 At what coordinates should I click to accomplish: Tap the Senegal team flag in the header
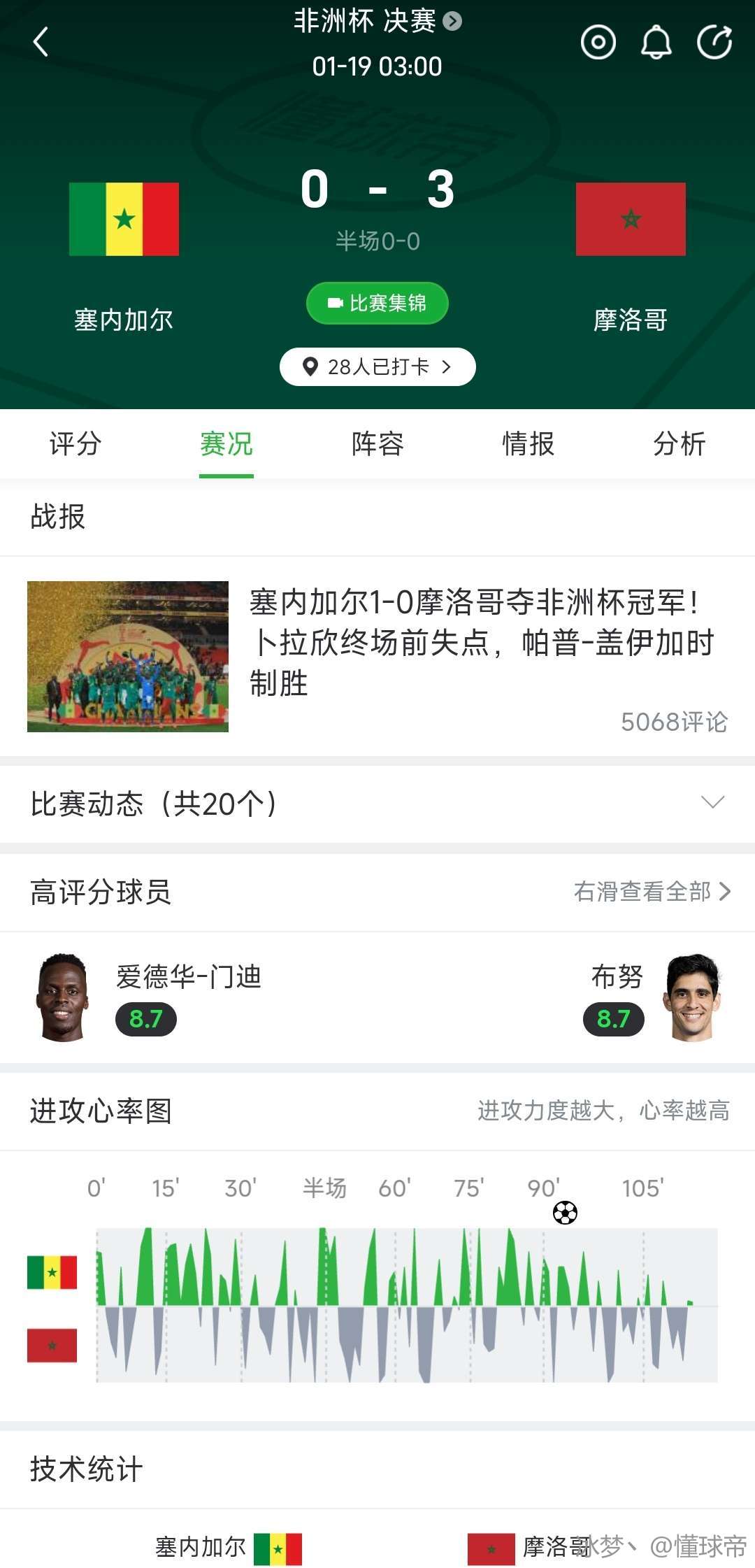pos(124,219)
